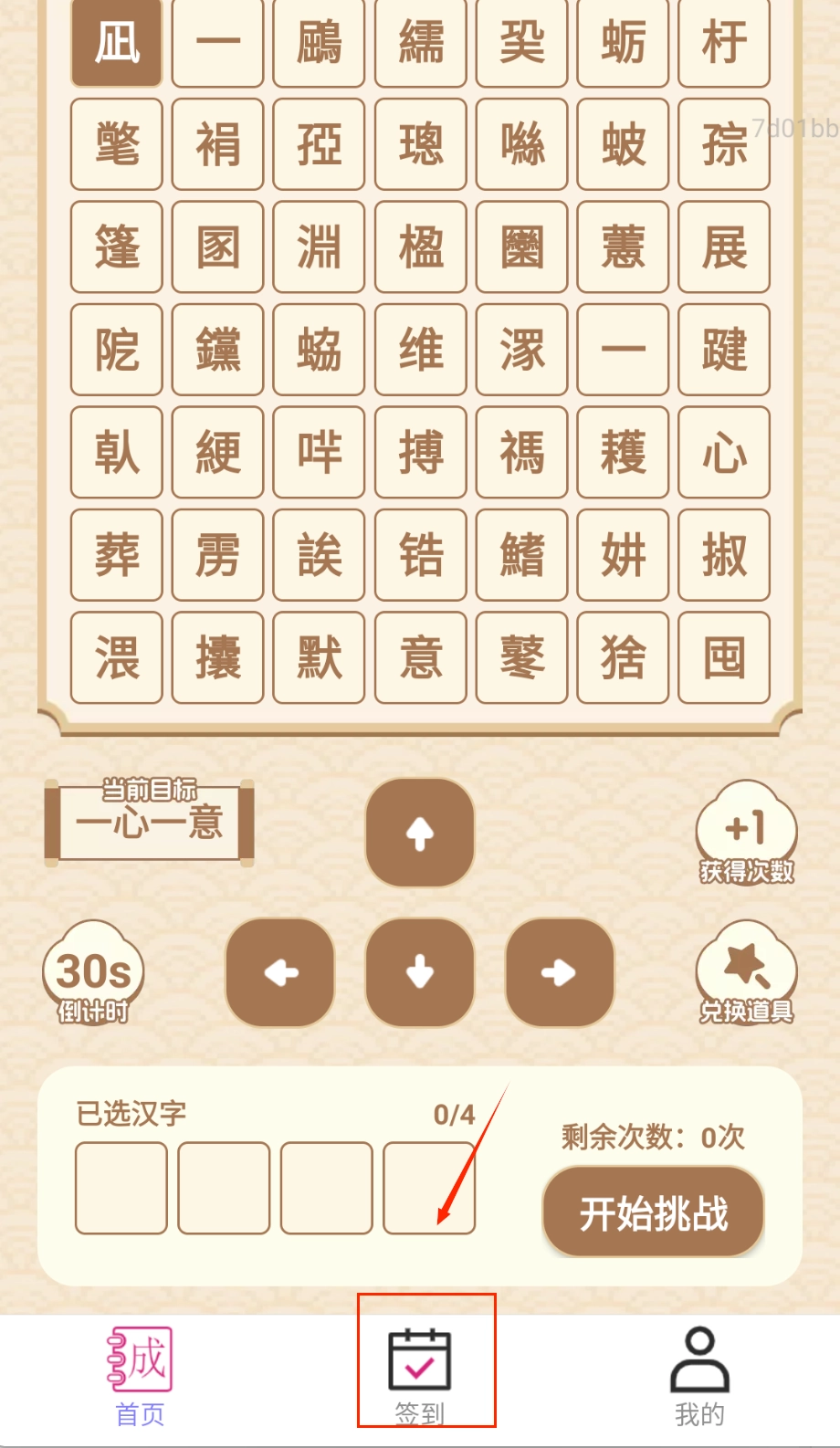The height and width of the screenshot is (1448, 840).
Task: Go to the 我的 profile tab
Action: pos(699,1376)
